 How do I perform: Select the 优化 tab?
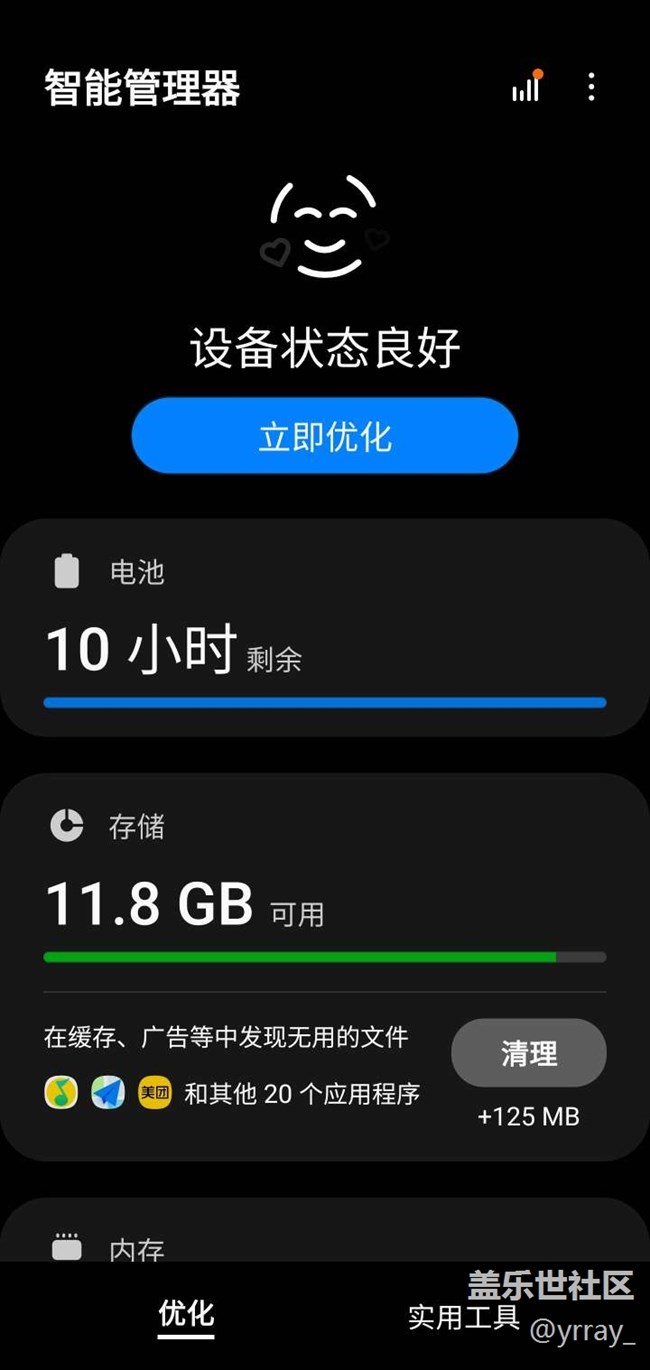186,1314
